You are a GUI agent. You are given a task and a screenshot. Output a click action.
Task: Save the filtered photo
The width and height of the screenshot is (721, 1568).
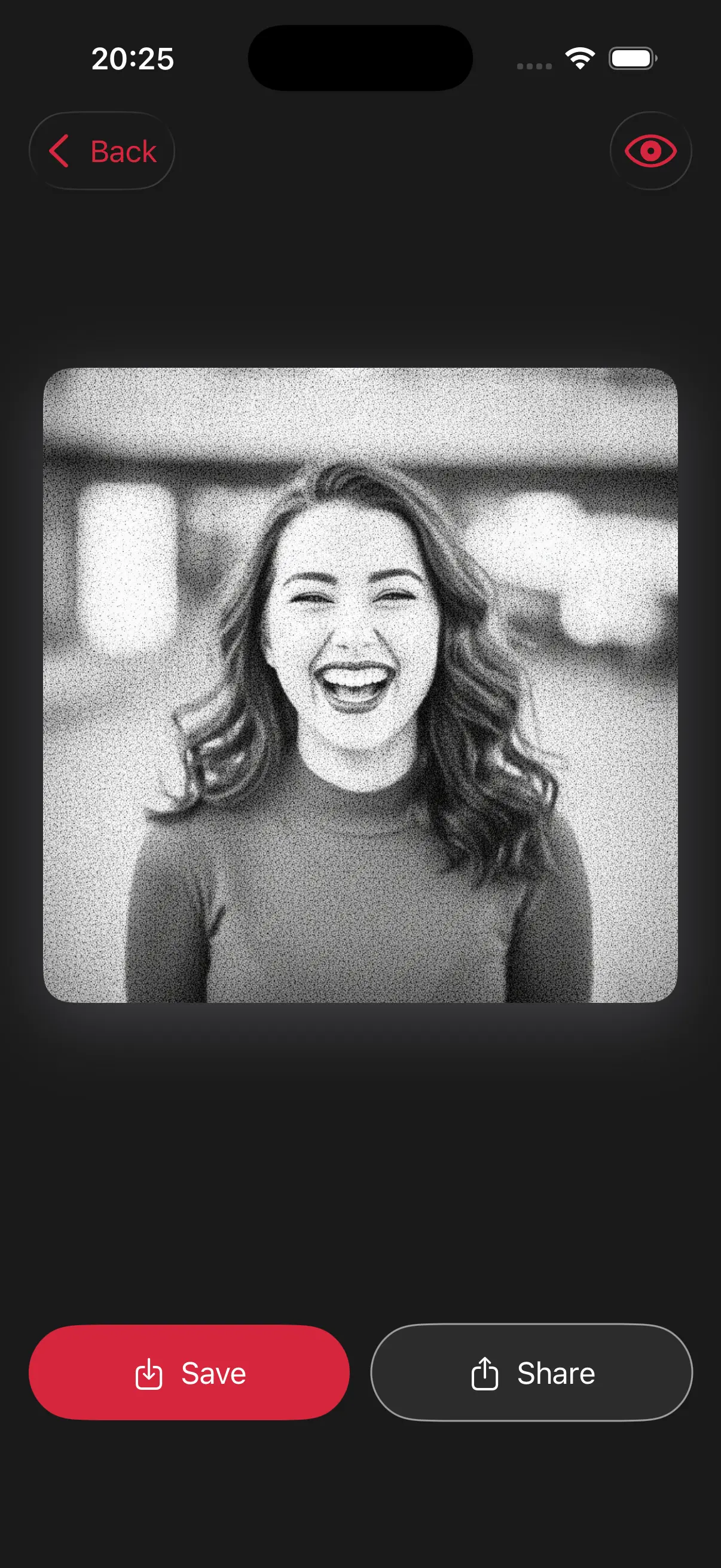(x=190, y=1372)
